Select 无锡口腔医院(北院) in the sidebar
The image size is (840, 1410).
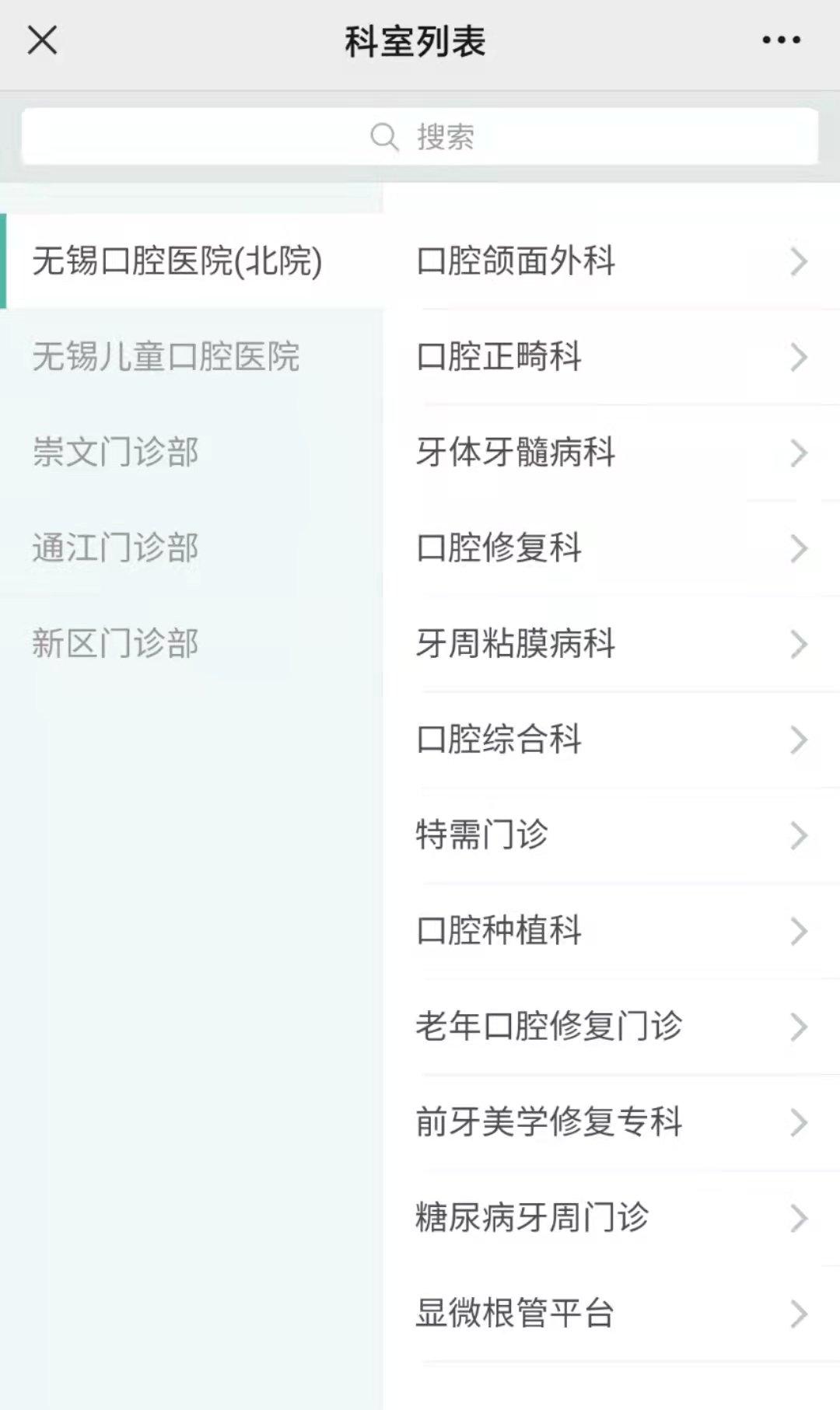(177, 262)
